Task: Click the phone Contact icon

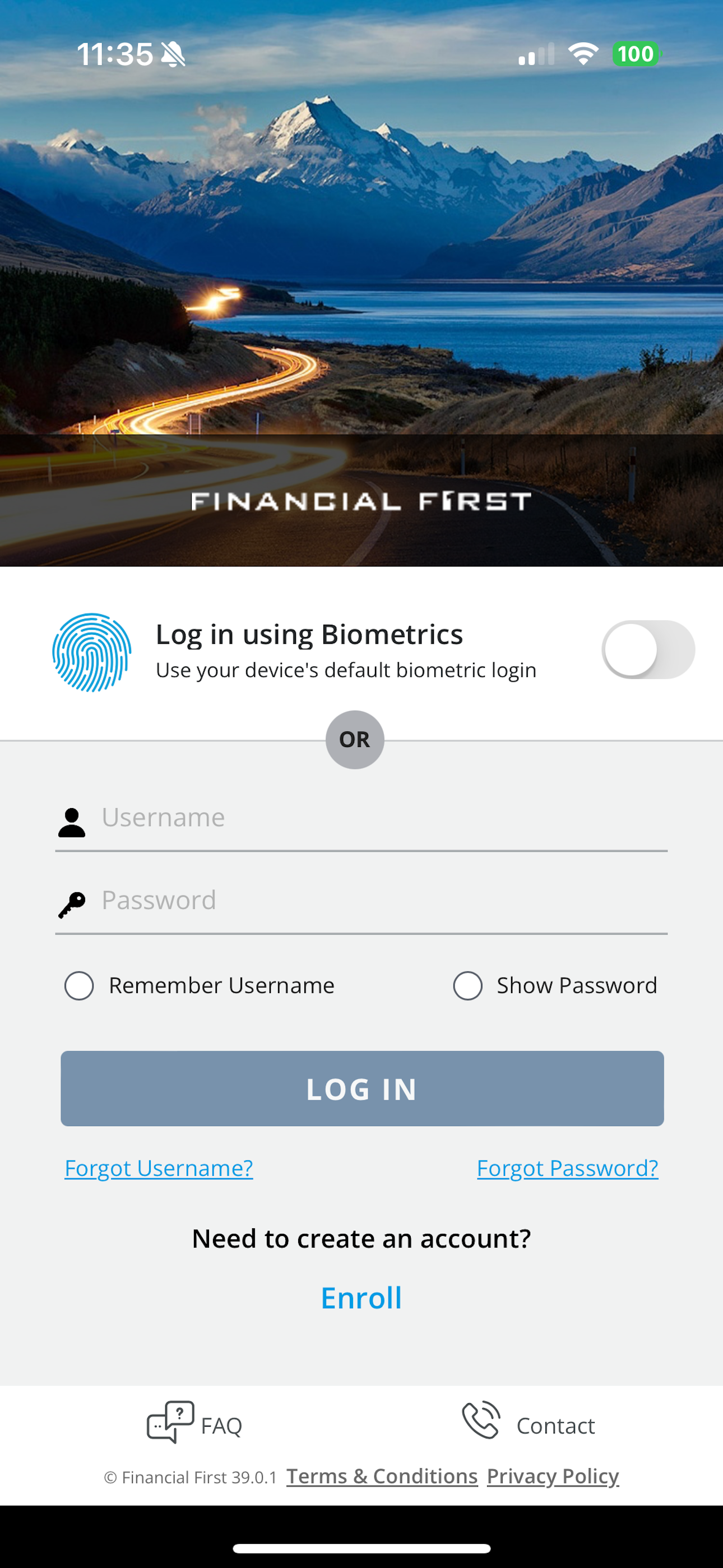Action: (481, 1424)
